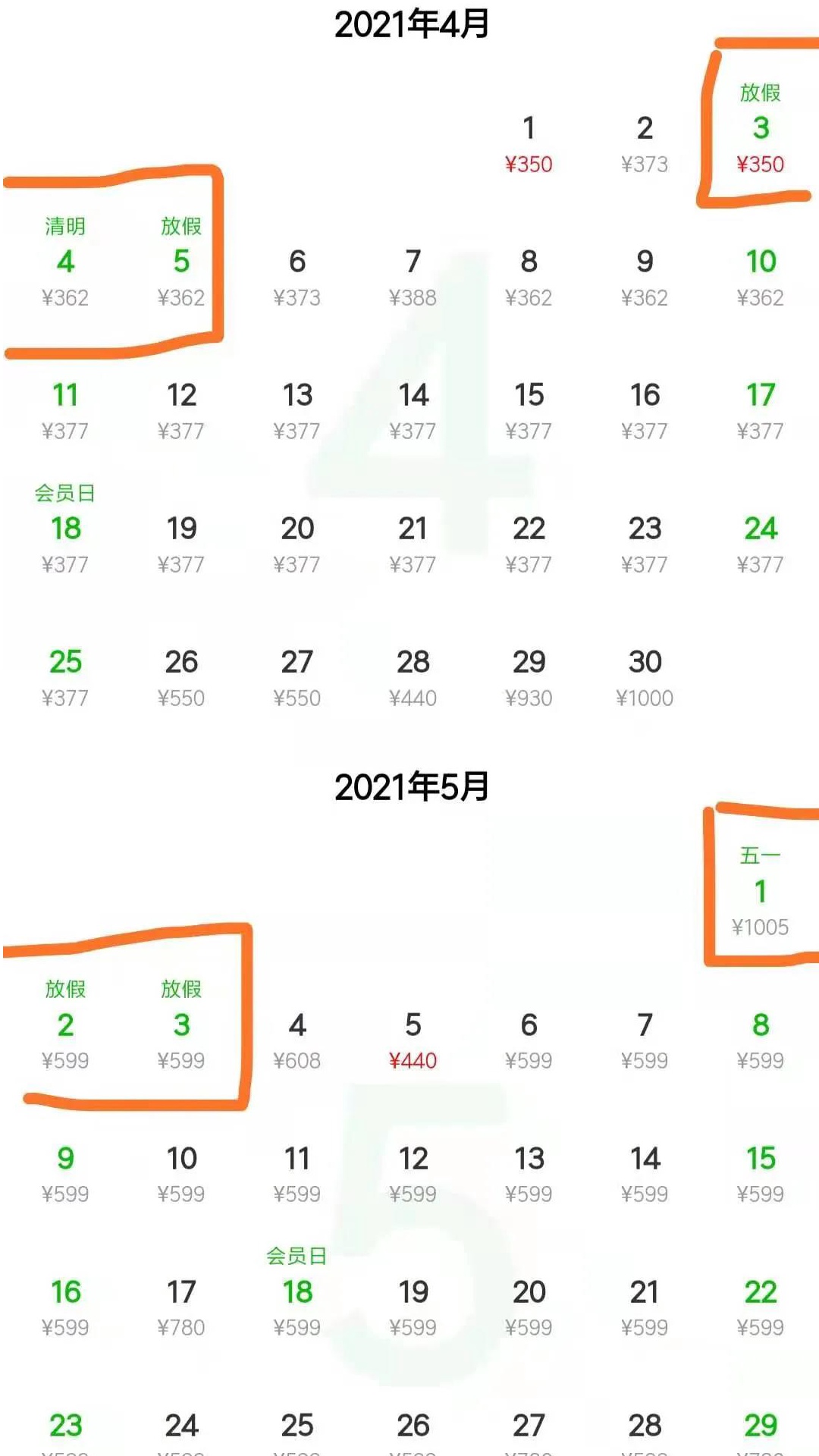Select April 29 priced ¥930
This screenshot has height=1456, width=819.
tap(529, 676)
